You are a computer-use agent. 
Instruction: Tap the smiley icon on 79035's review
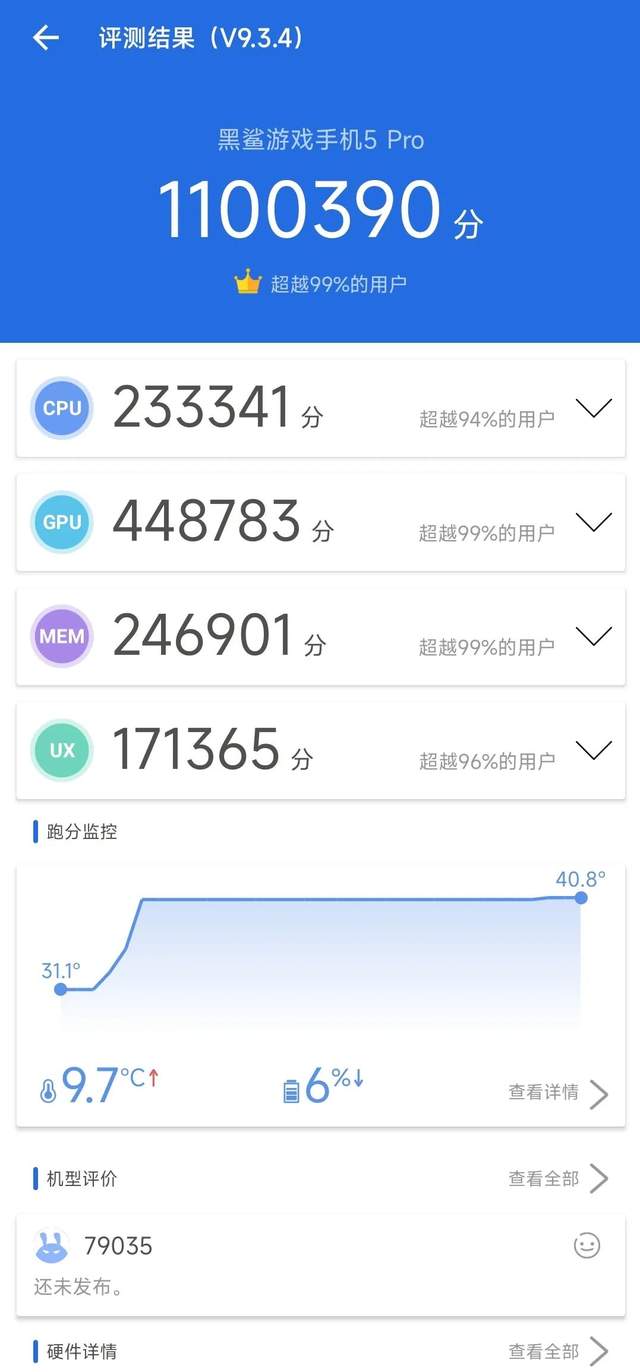587,1245
